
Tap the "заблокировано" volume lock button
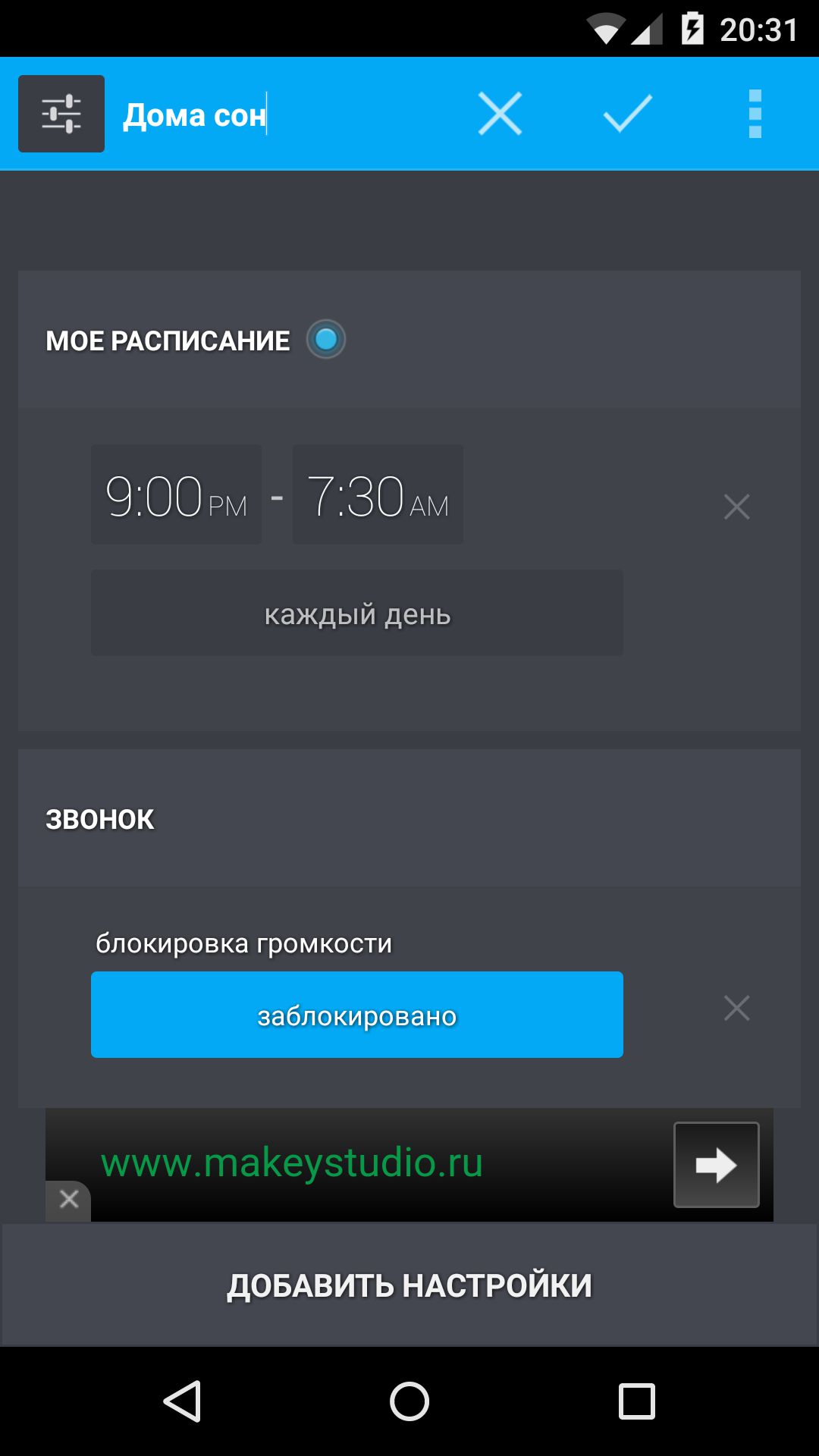click(x=357, y=1015)
